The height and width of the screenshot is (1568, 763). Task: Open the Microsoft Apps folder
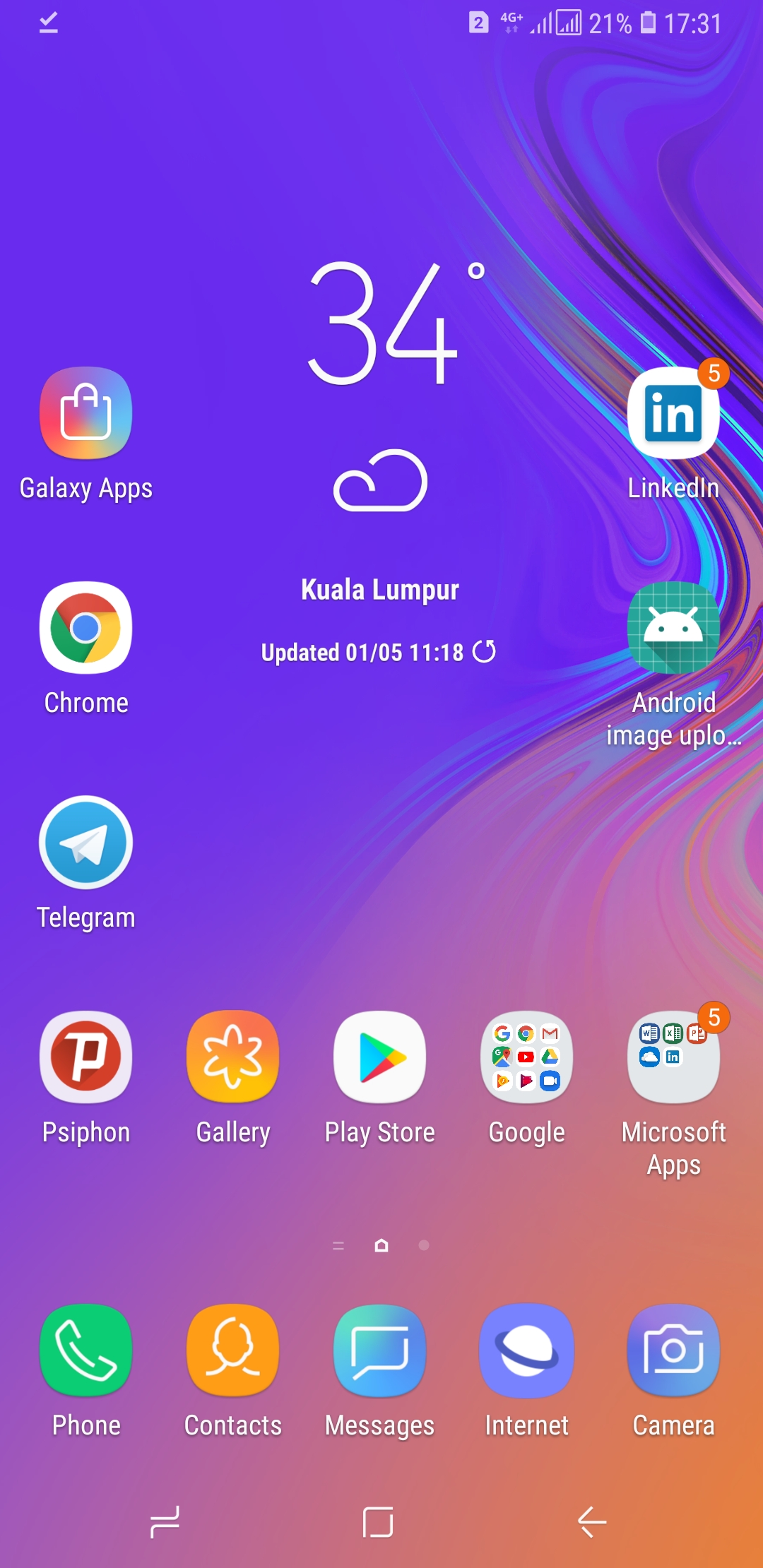[673, 1057]
